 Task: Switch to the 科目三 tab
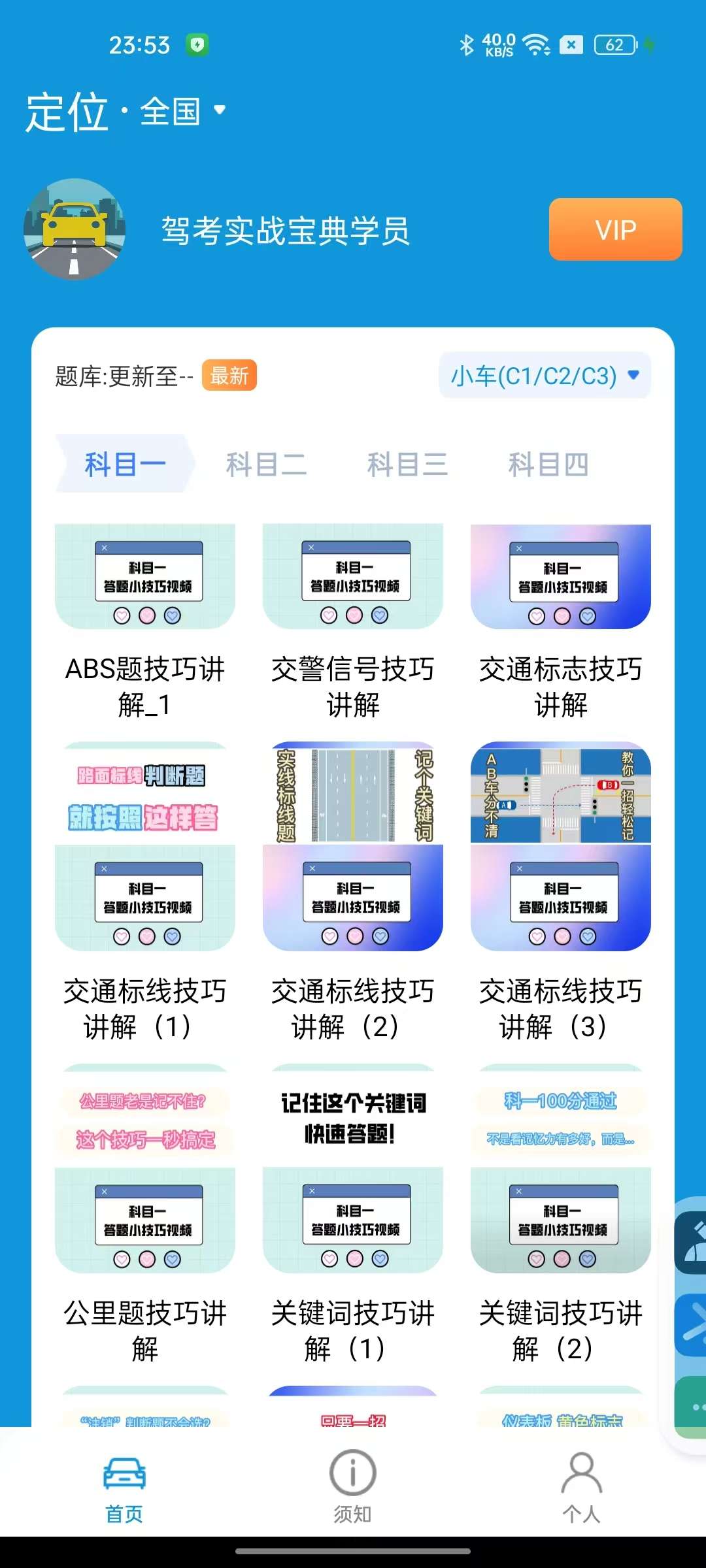click(x=407, y=464)
